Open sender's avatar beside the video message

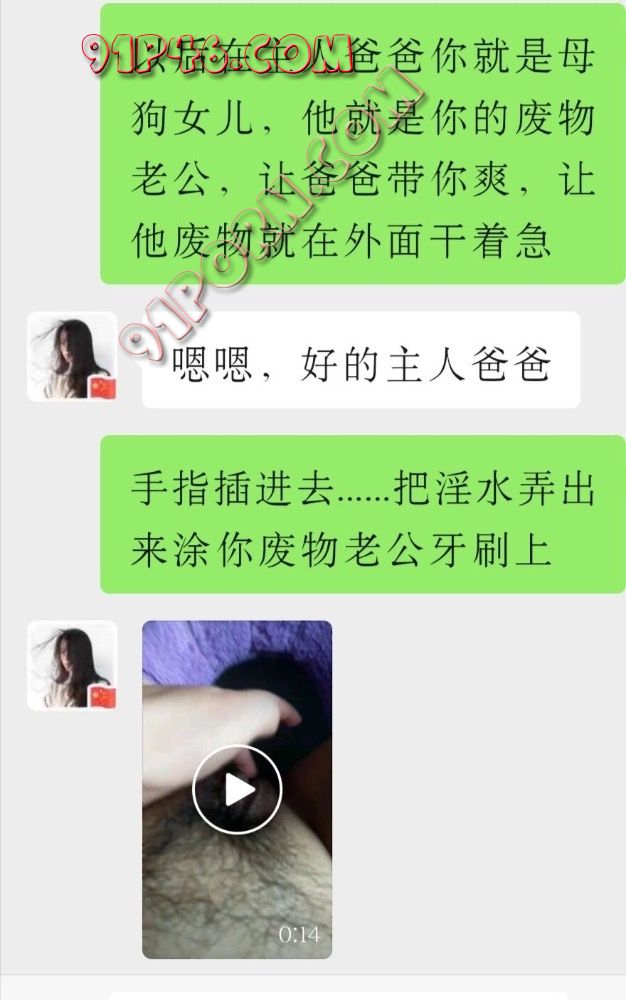coord(72,666)
